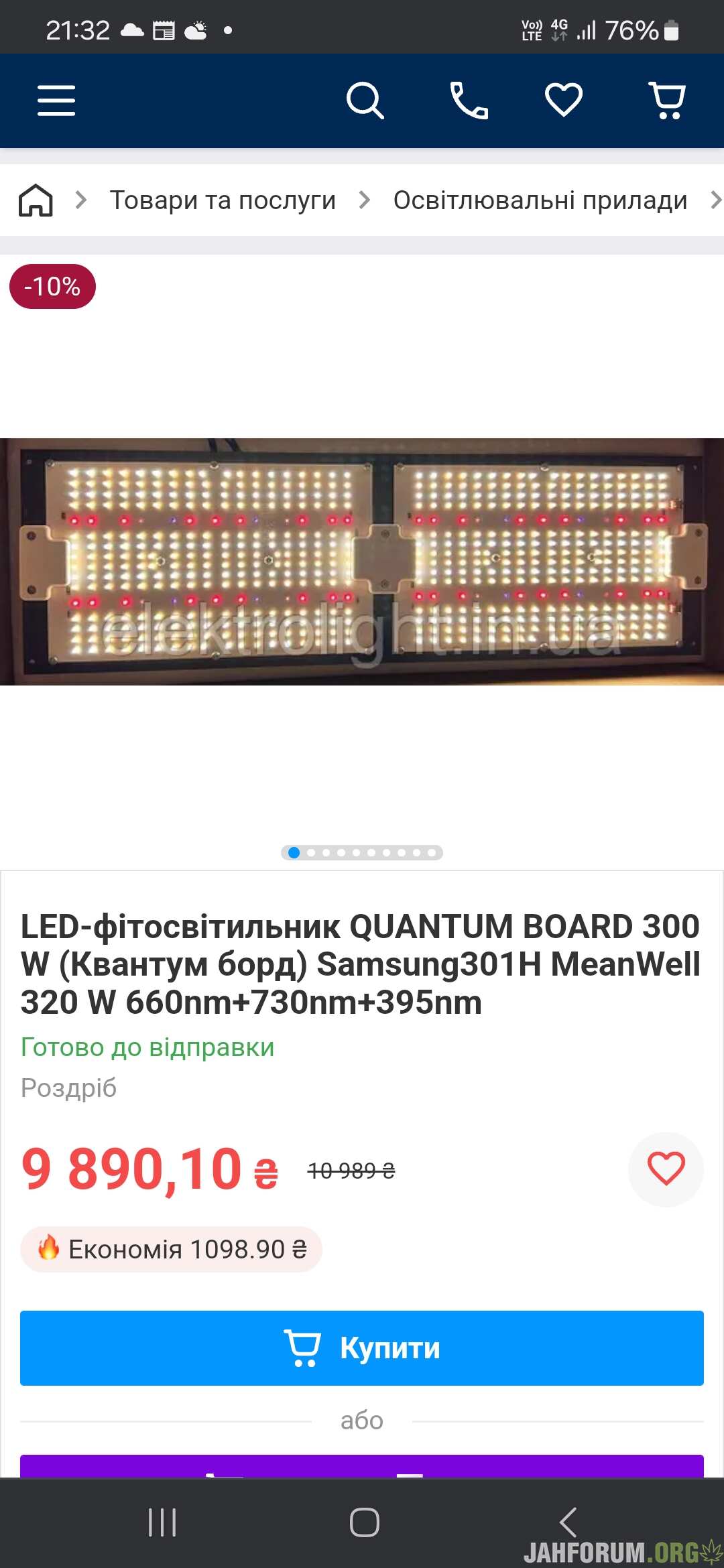Open the recent apps system button
Image resolution: width=724 pixels, height=1568 pixels.
point(162,1522)
